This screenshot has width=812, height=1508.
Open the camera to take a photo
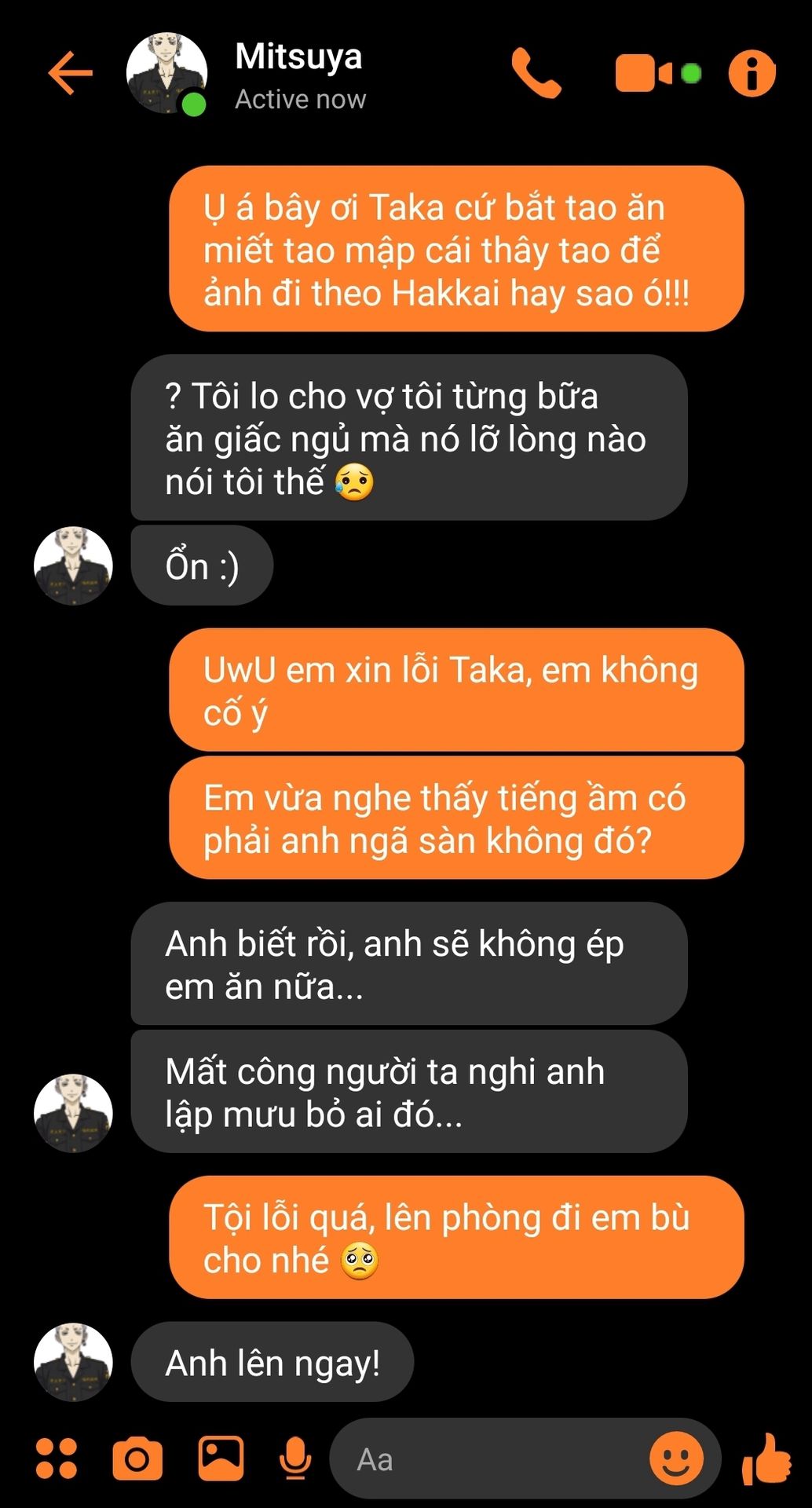(x=137, y=1459)
